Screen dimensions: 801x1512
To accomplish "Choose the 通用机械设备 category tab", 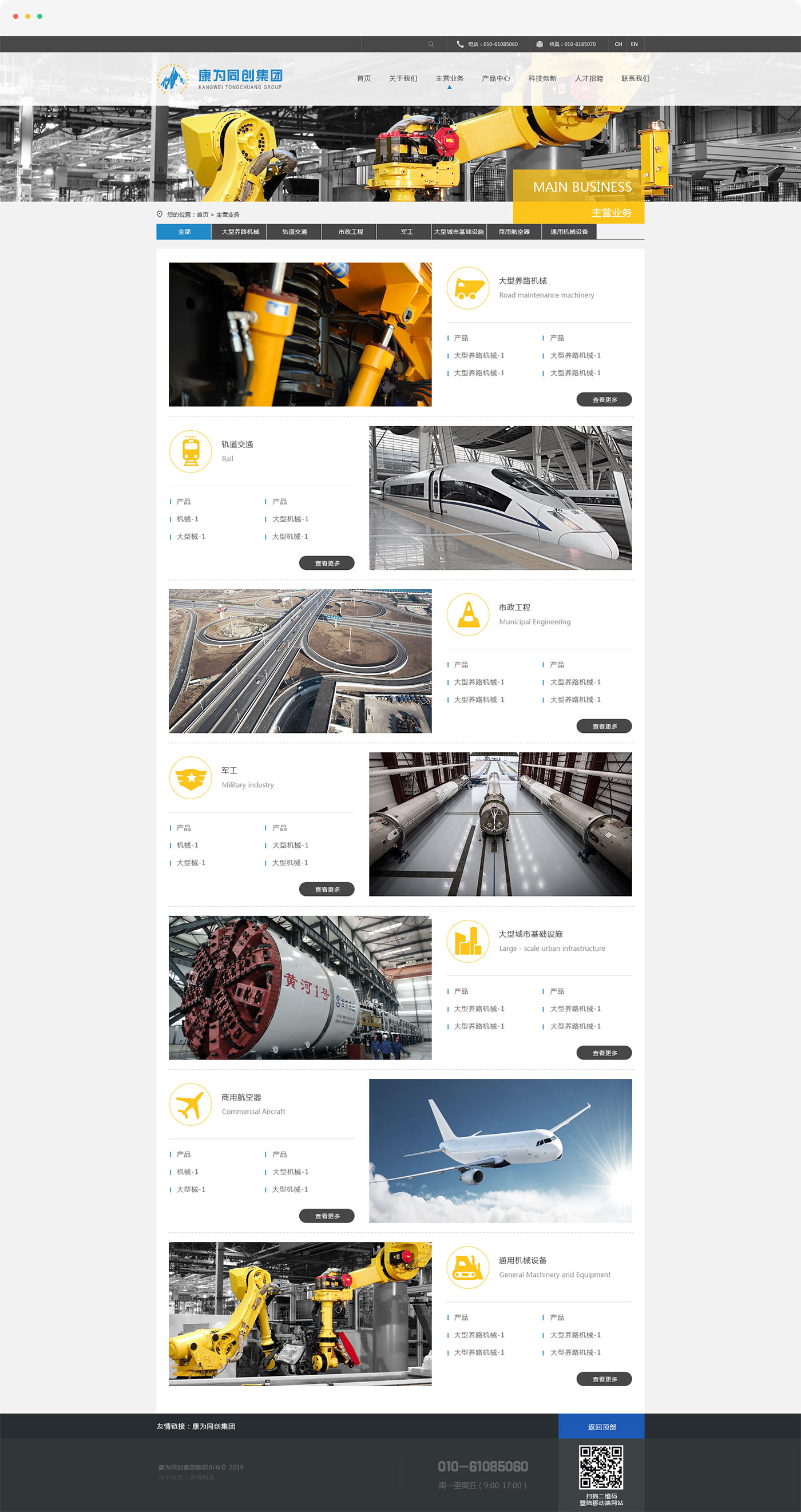I will click(569, 232).
